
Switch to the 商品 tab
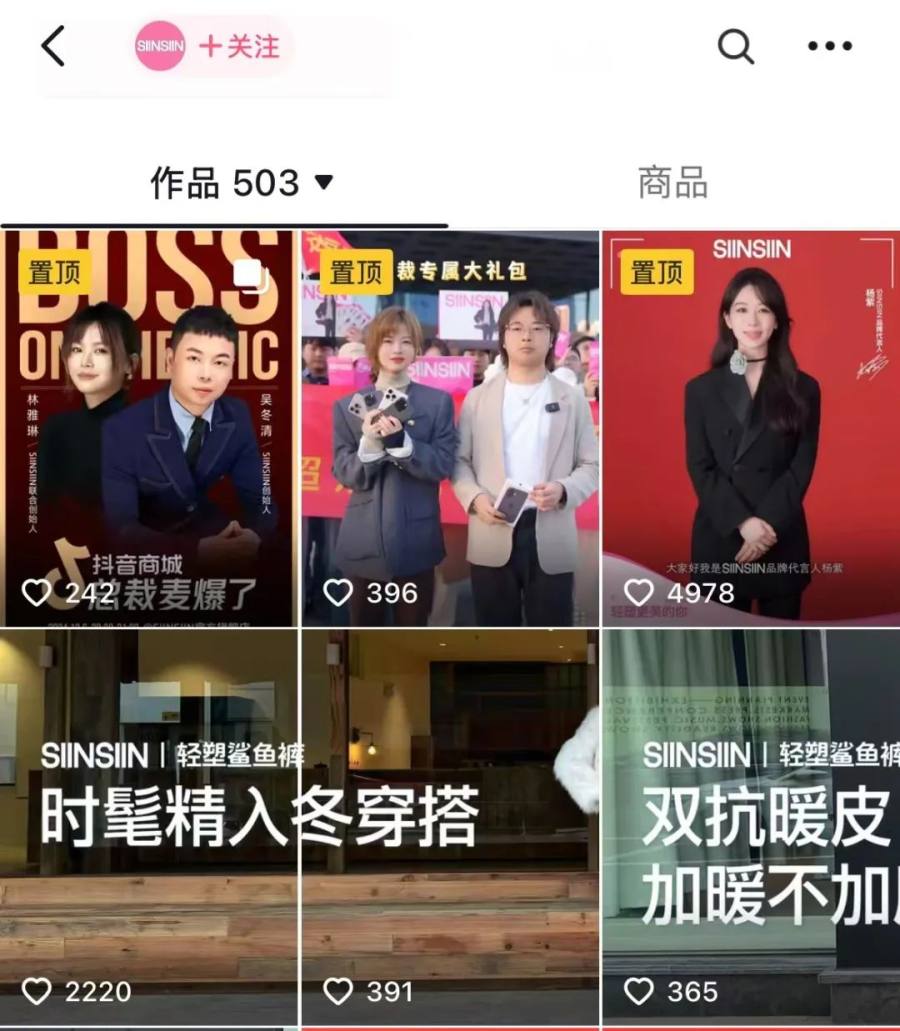673,183
